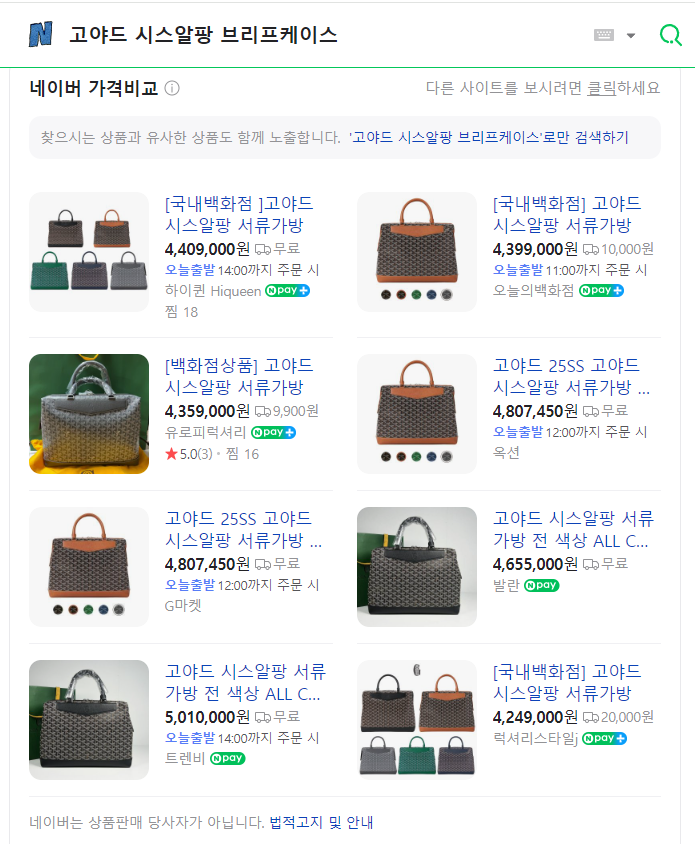The width and height of the screenshot is (695, 844).
Task: Open the 네이버 가격비교 info icon
Action: [172, 88]
